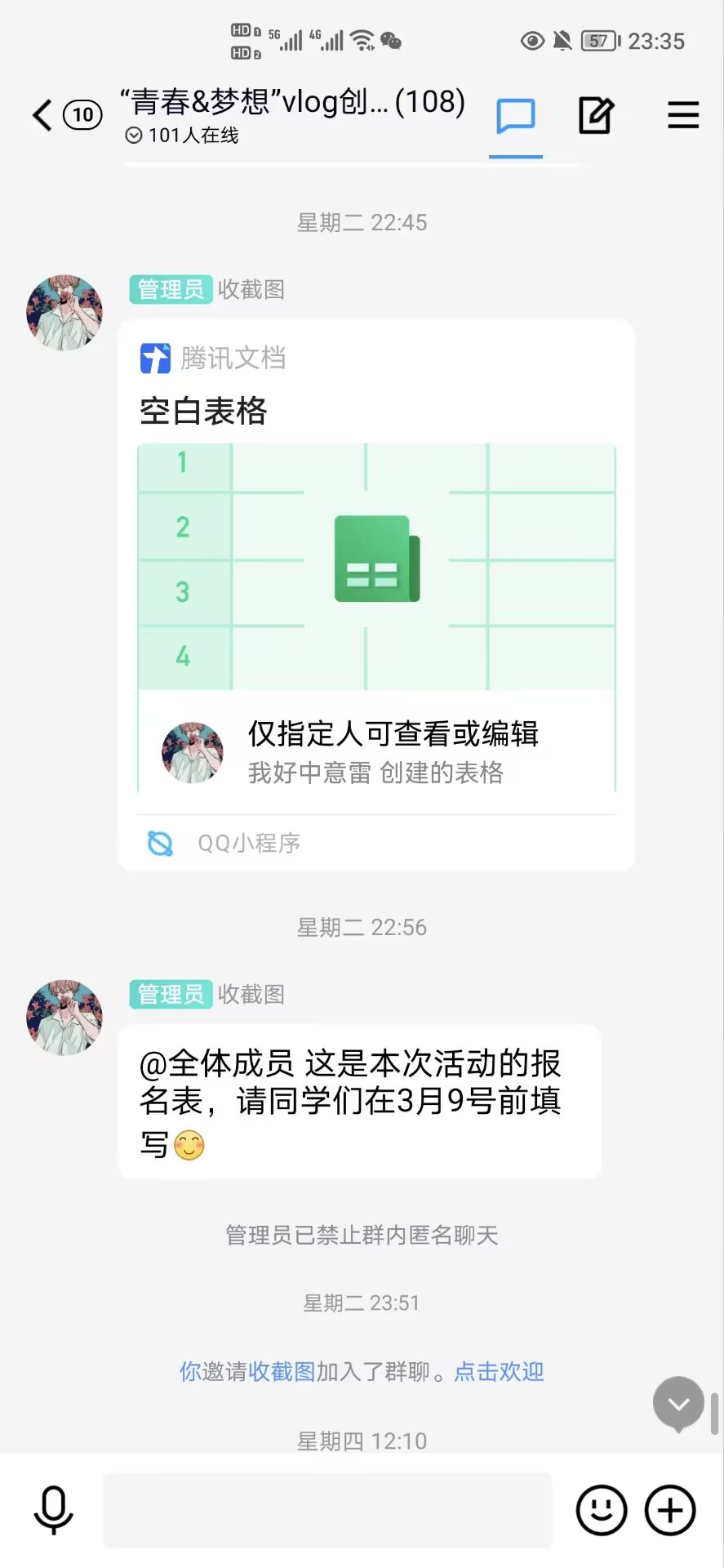724x1568 pixels.
Task: Tap the sender's avatar beside the 空白表格 card
Action: (x=64, y=313)
